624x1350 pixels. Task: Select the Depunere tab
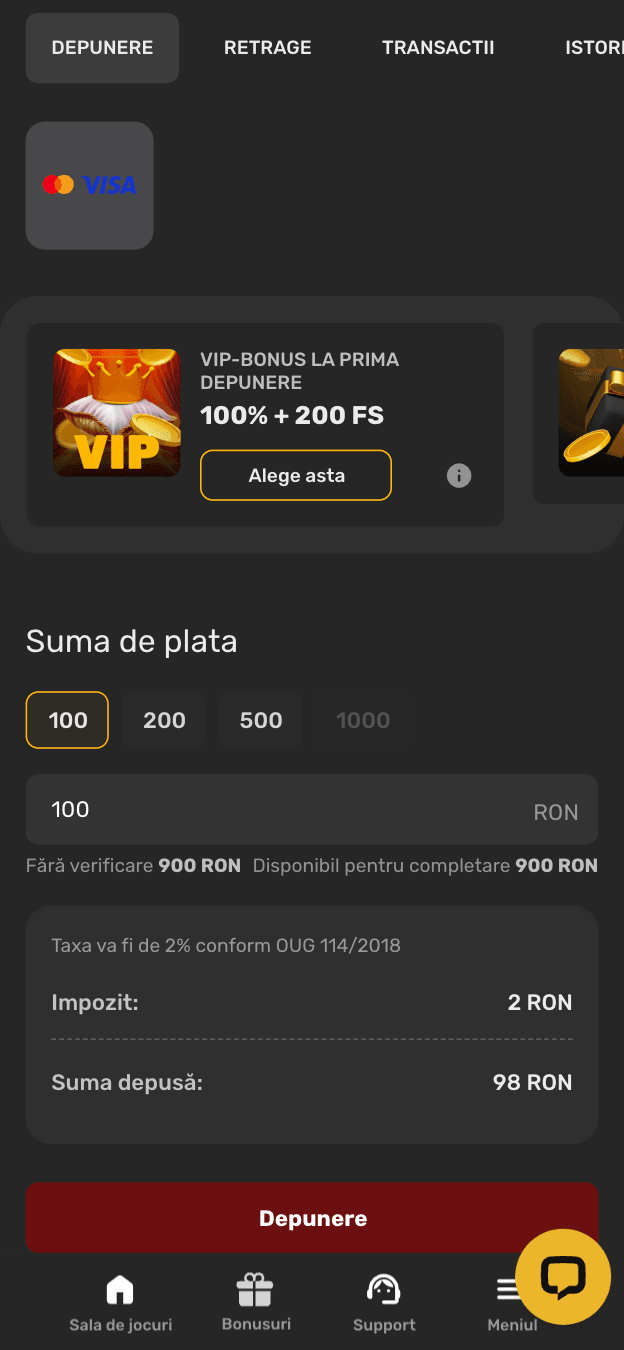(x=102, y=48)
